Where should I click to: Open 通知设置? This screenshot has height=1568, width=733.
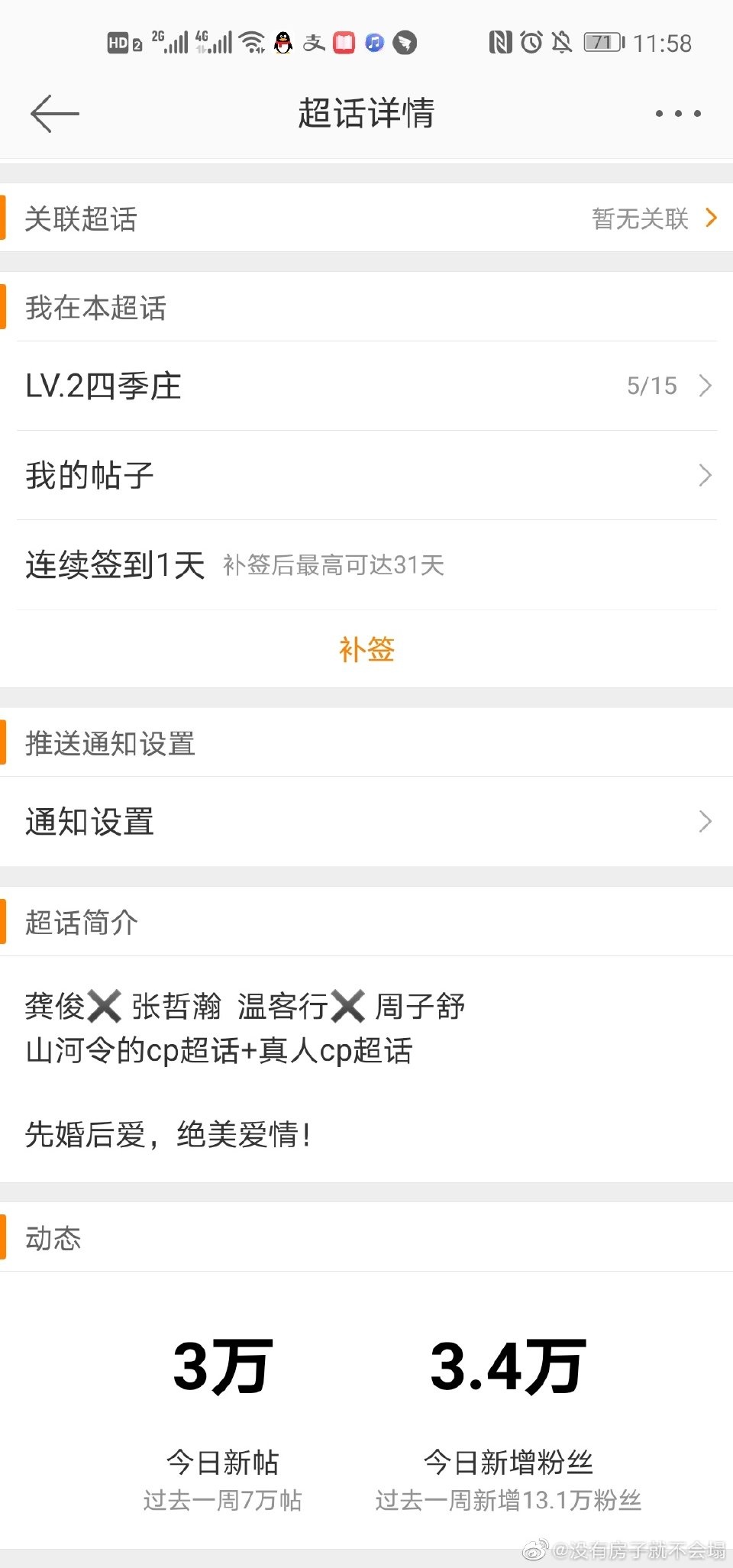366,822
